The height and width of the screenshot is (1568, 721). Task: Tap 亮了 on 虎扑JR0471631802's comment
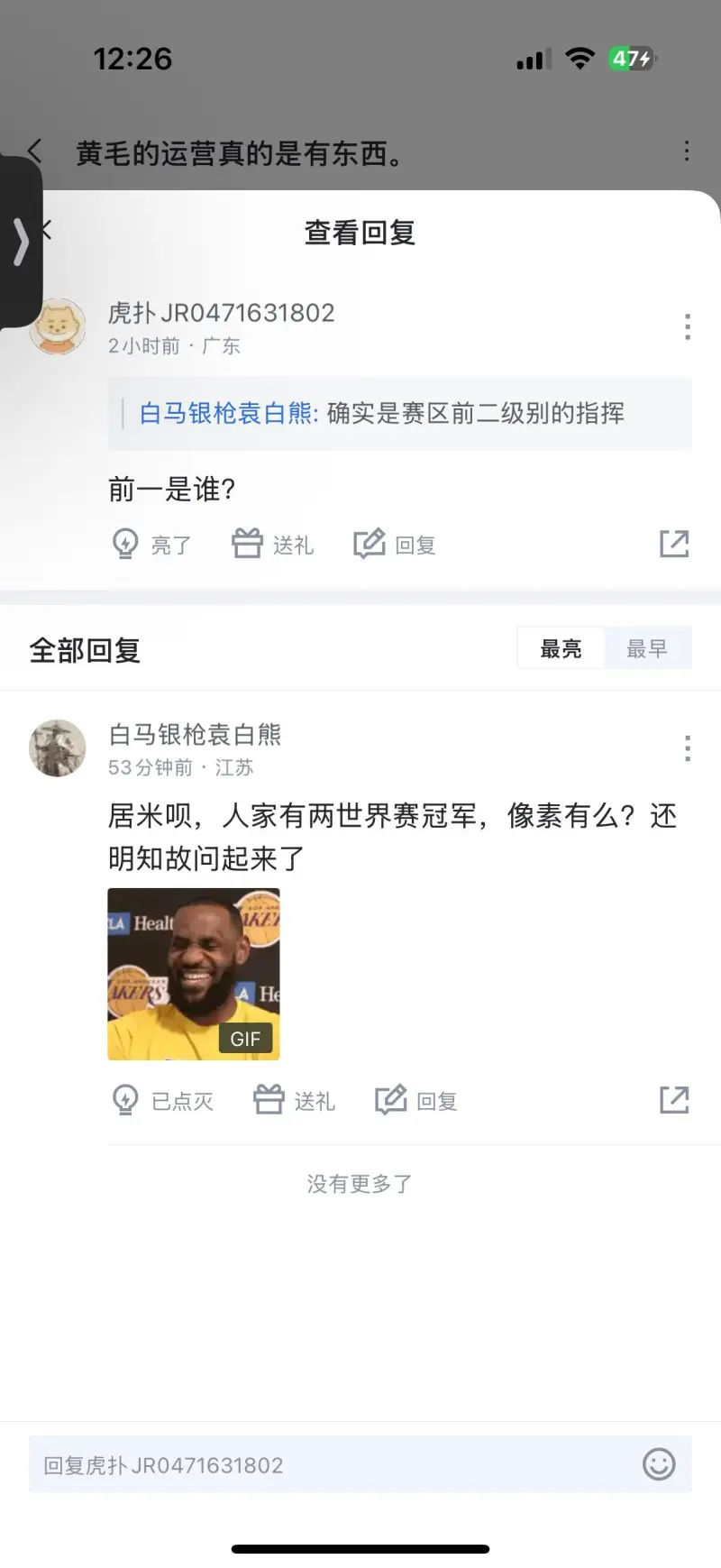151,545
